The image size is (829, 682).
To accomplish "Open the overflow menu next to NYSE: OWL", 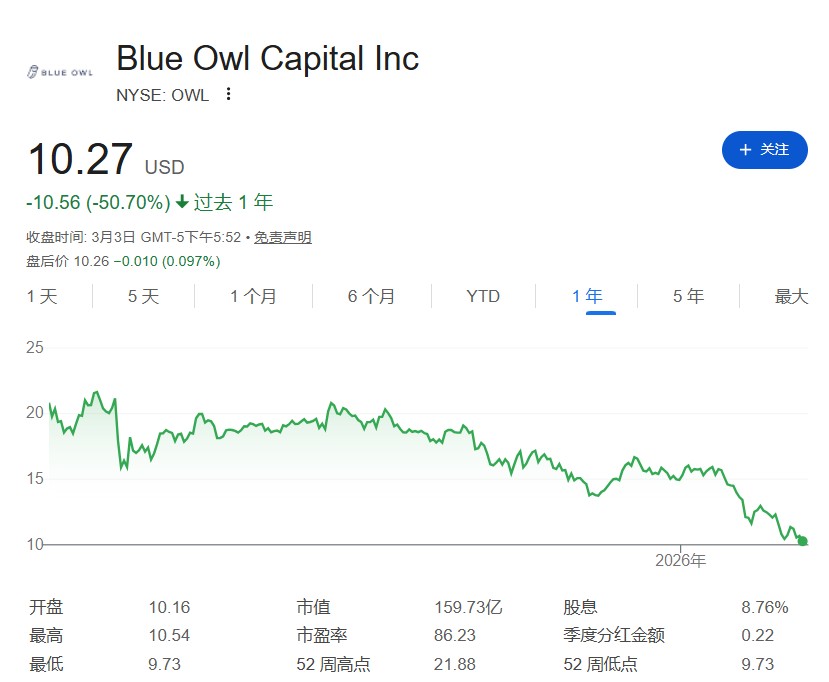I will [229, 94].
